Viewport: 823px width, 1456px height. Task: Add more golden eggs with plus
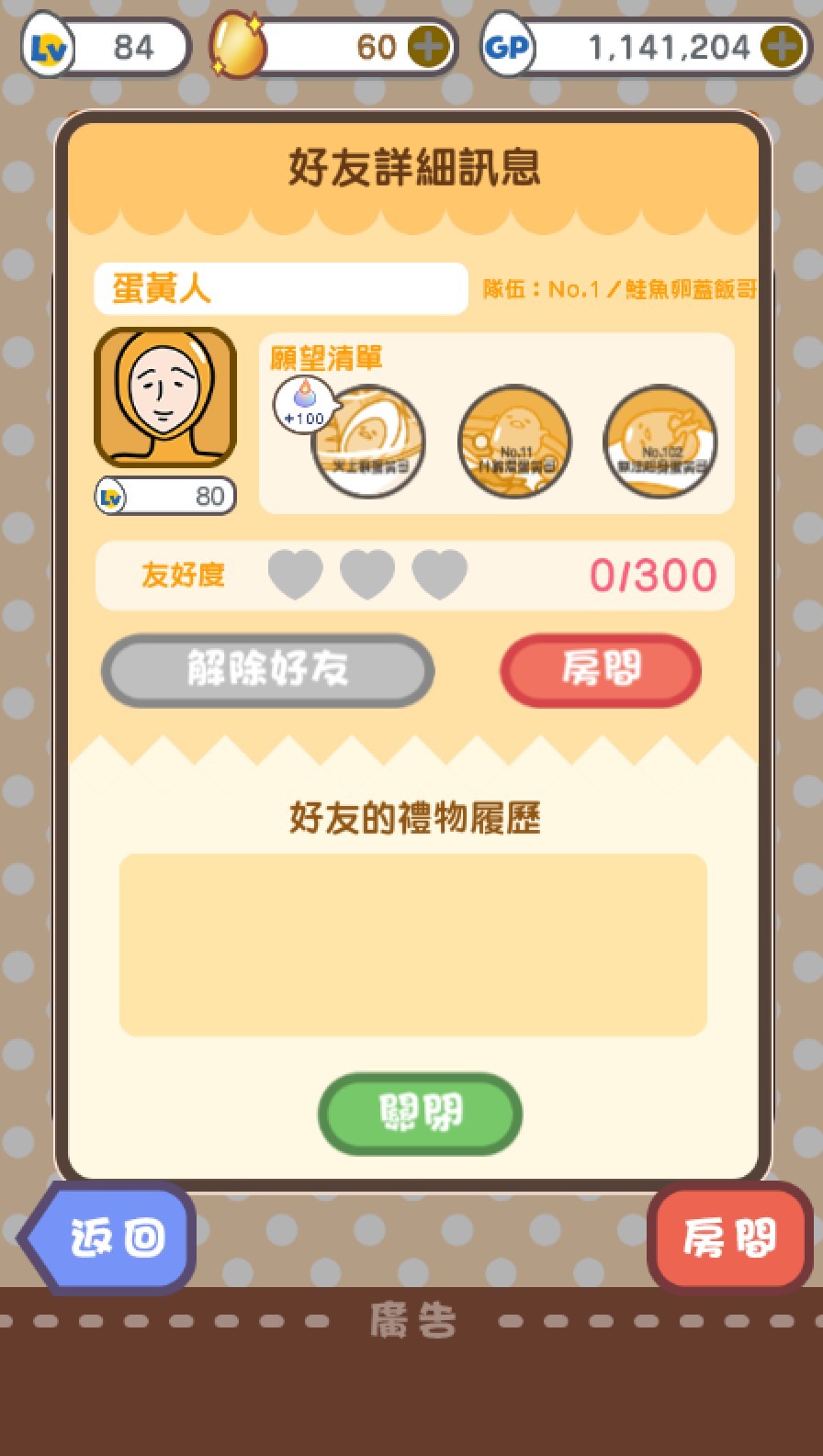pyautogui.click(x=429, y=46)
